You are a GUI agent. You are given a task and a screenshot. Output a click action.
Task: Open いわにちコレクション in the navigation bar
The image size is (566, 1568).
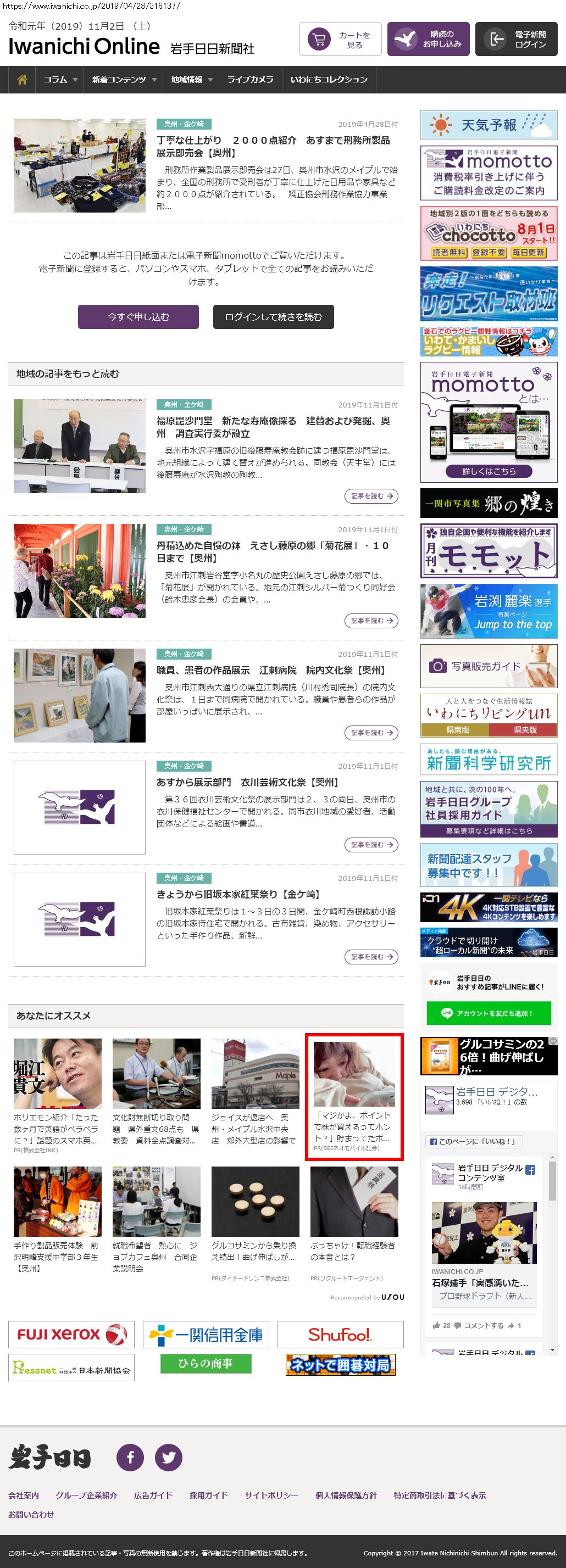[x=329, y=80]
